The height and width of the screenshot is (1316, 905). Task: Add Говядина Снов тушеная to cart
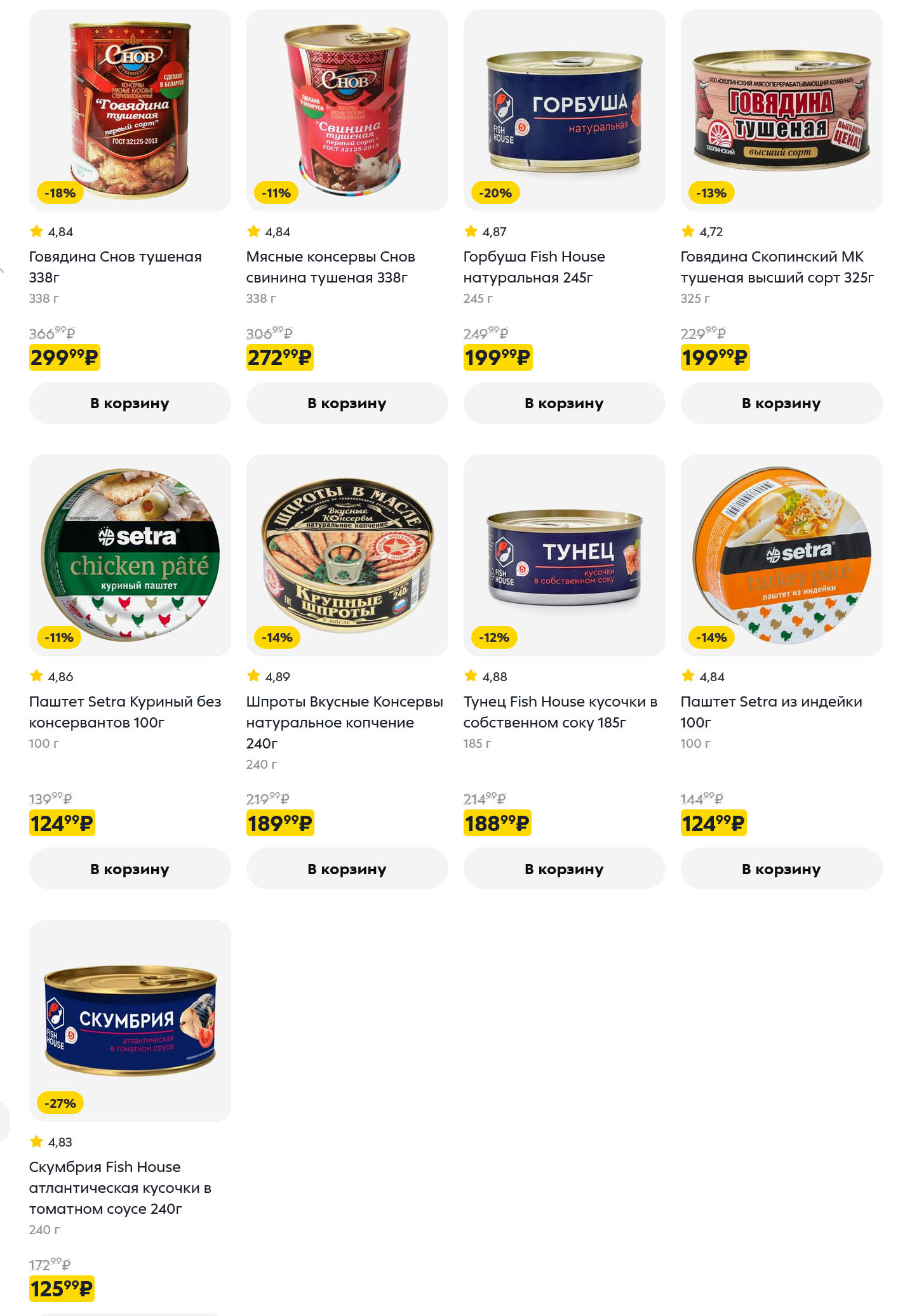[130, 403]
